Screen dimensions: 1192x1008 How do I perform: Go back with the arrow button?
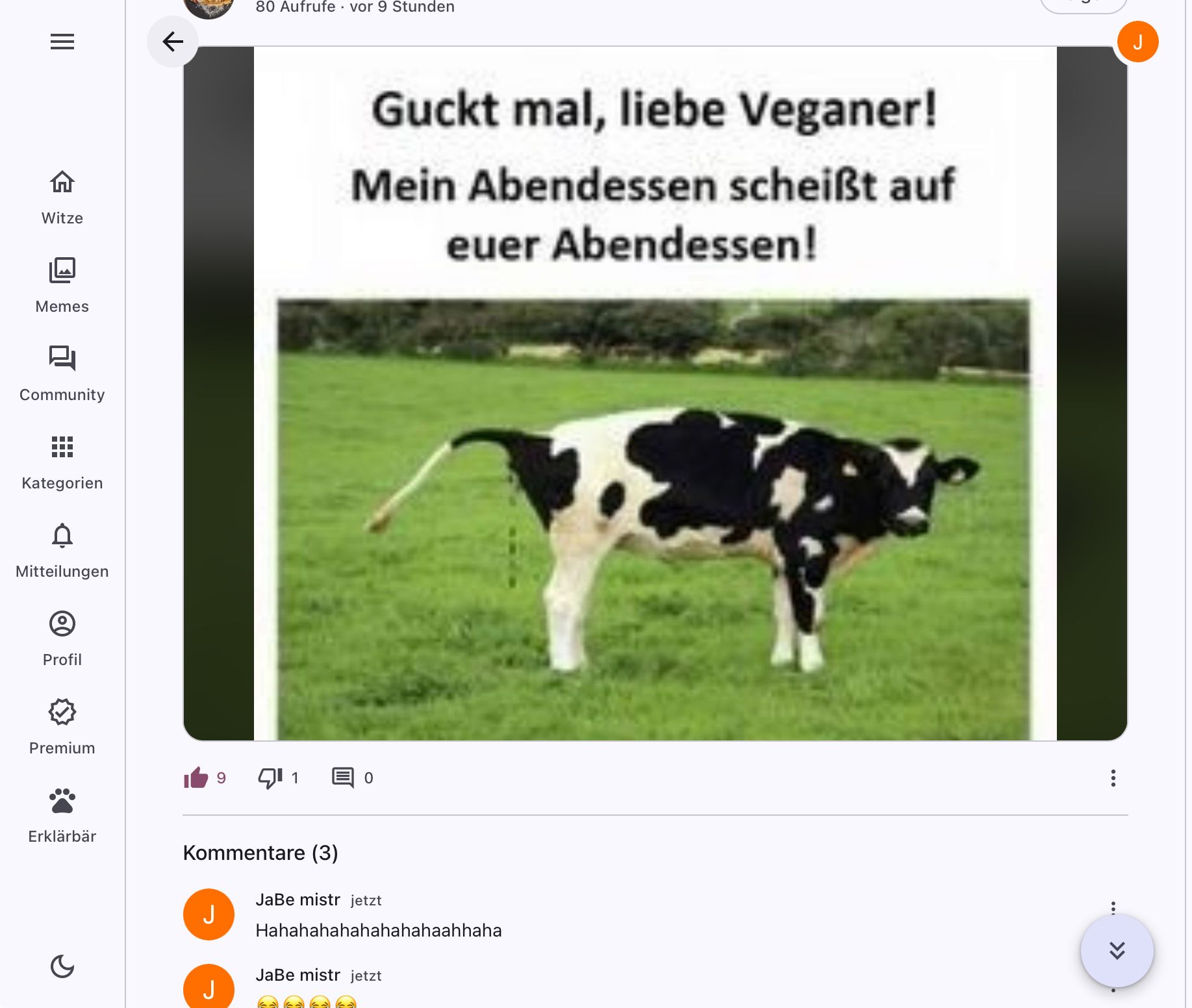pos(173,42)
